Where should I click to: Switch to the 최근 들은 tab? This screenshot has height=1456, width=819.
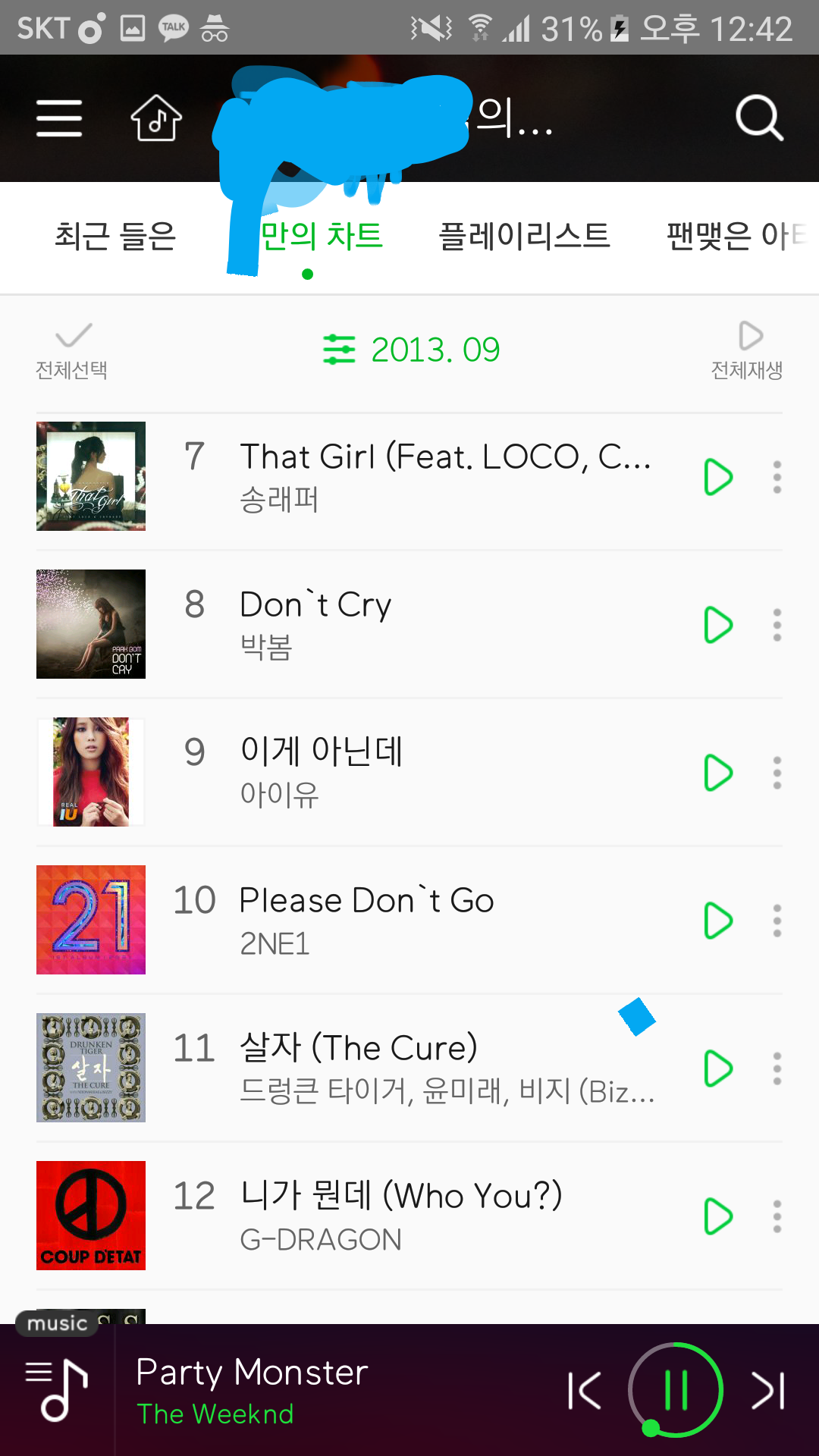pos(115,236)
